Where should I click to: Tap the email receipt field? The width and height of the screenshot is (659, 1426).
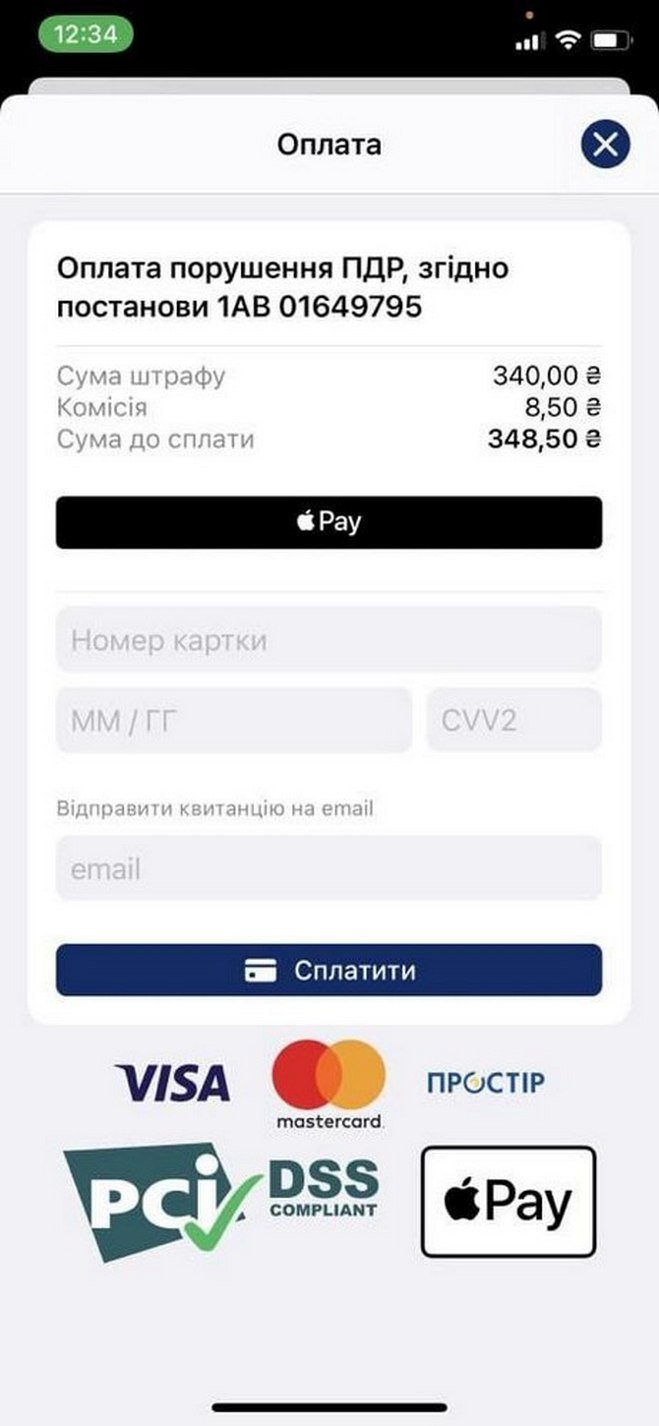click(329, 868)
